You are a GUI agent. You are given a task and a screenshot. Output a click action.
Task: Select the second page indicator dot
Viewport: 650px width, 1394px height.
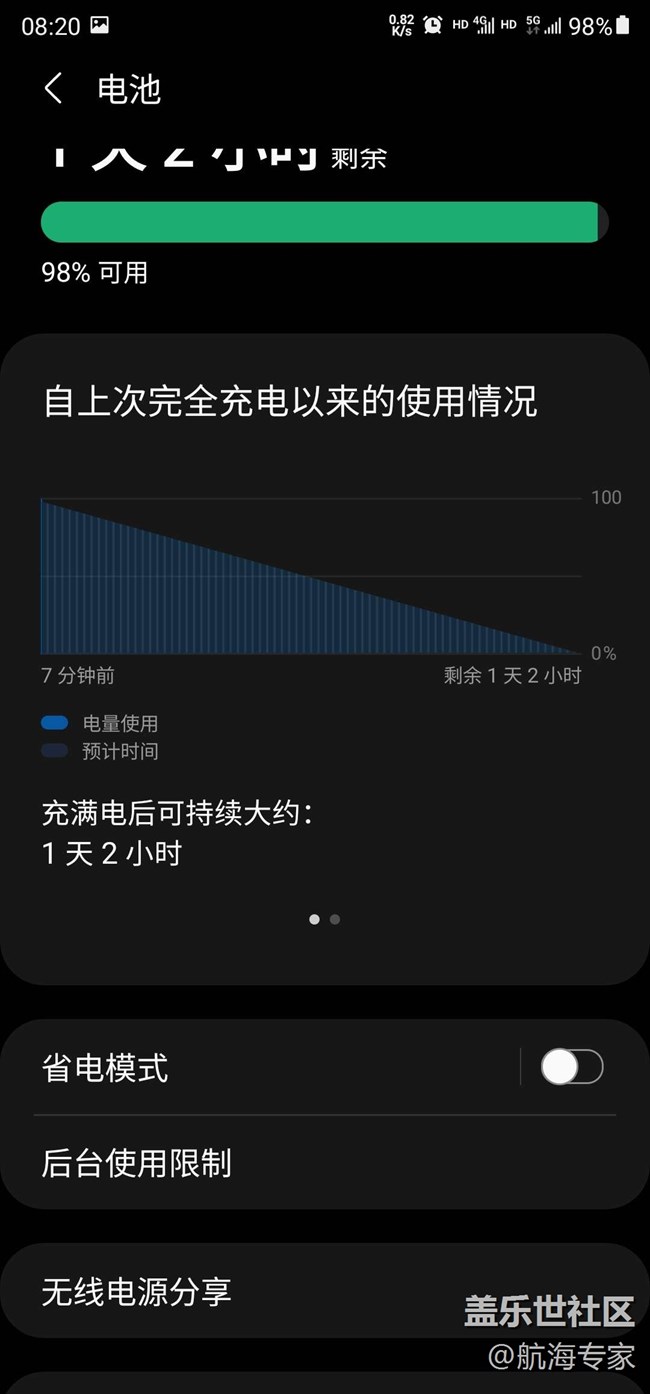click(335, 919)
